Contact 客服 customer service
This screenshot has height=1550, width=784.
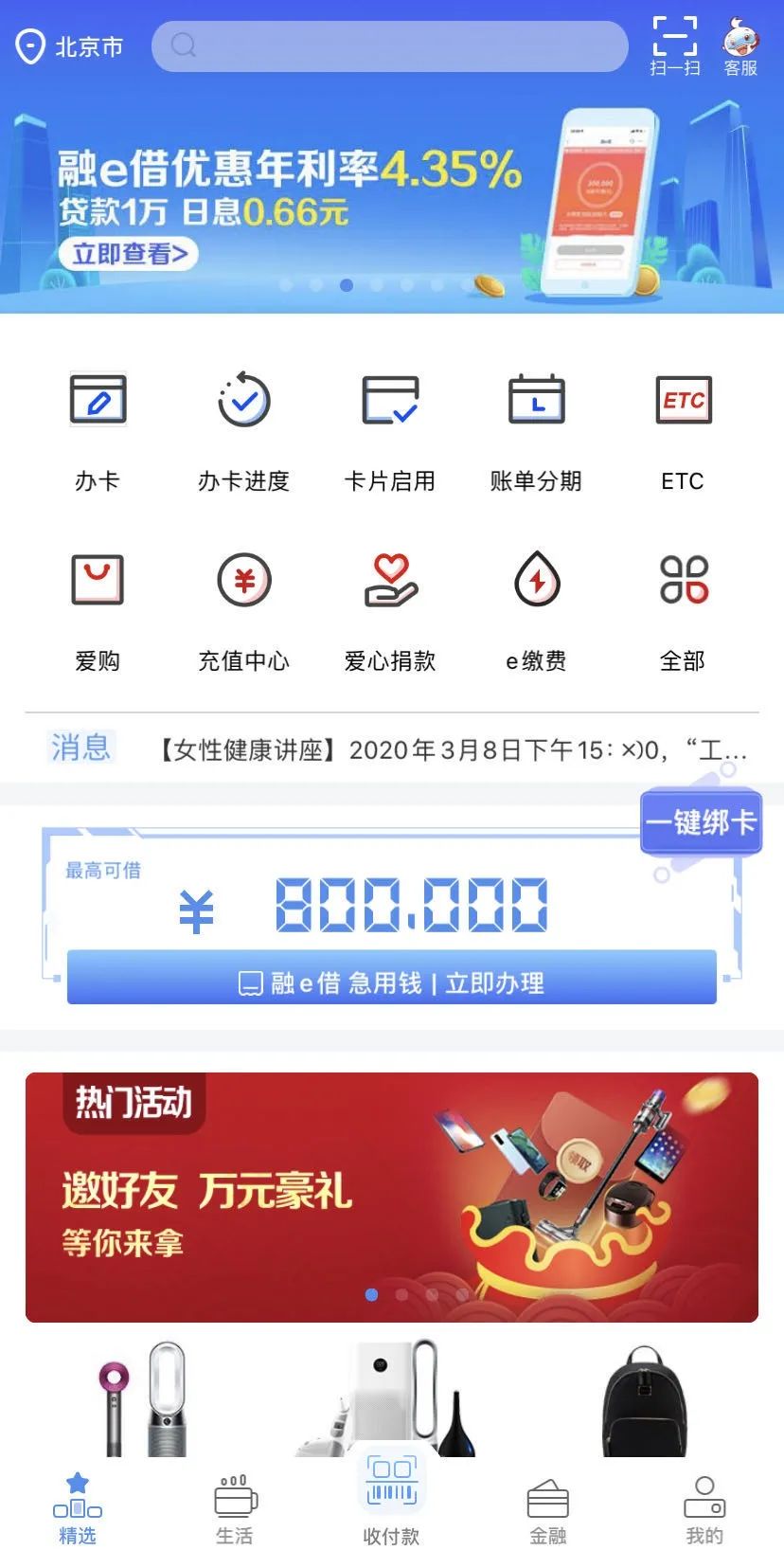coord(740,45)
